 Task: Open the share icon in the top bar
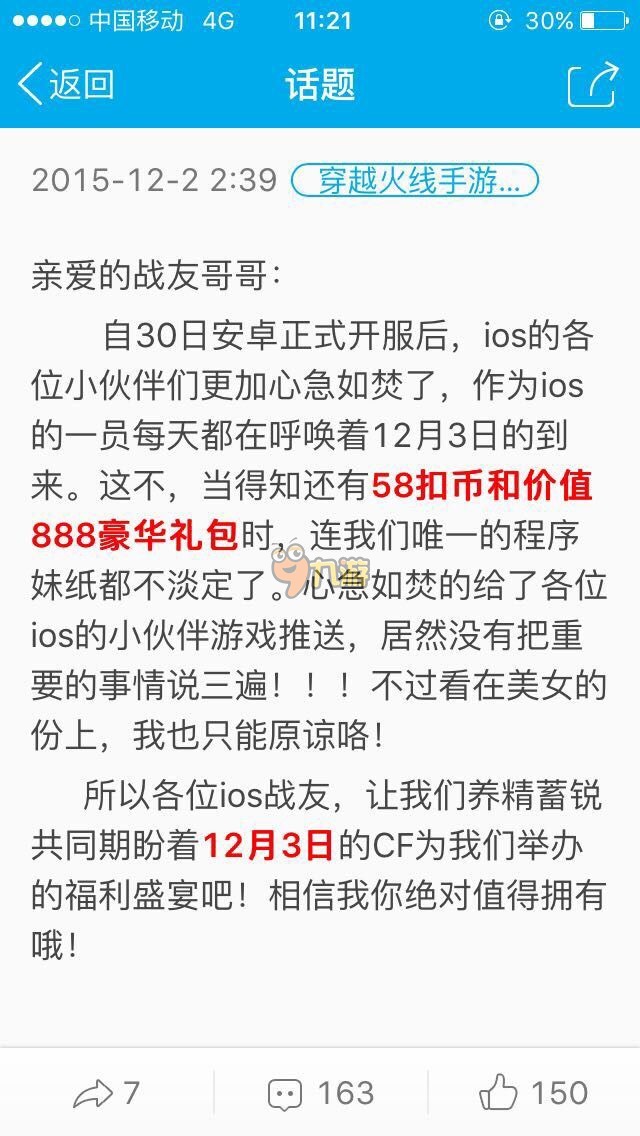tap(592, 85)
